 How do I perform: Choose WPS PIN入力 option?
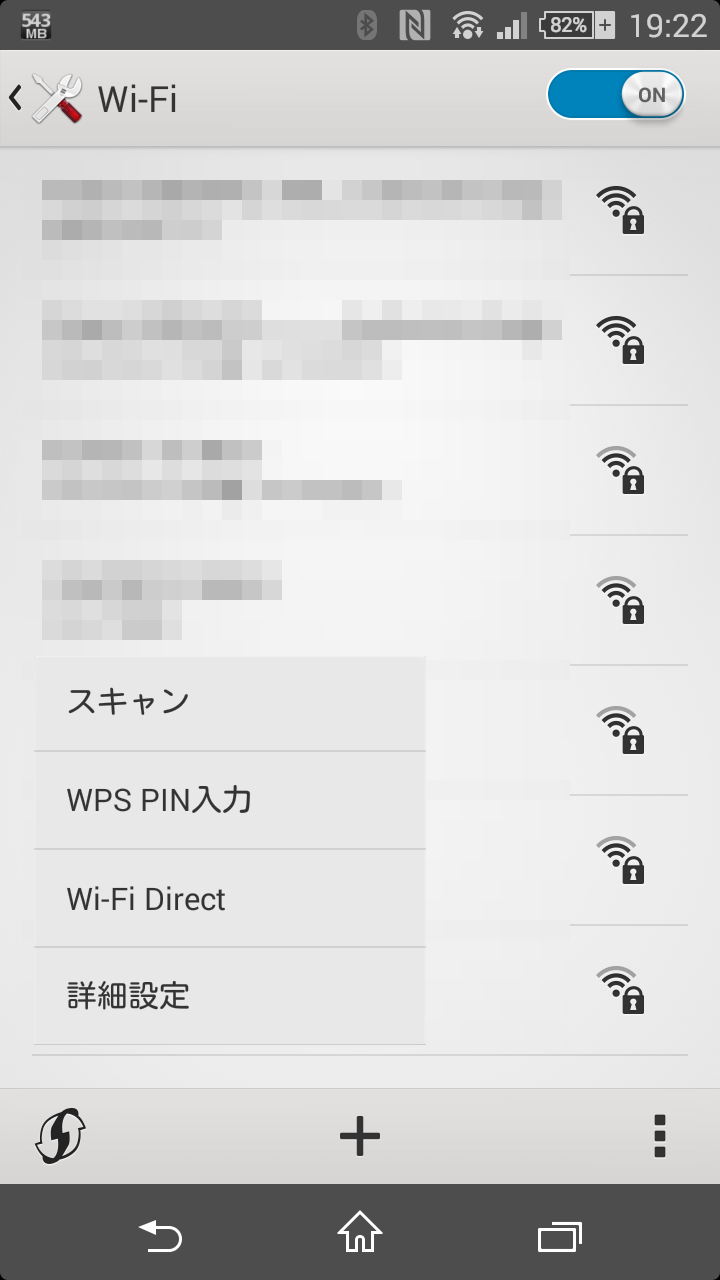click(230, 800)
